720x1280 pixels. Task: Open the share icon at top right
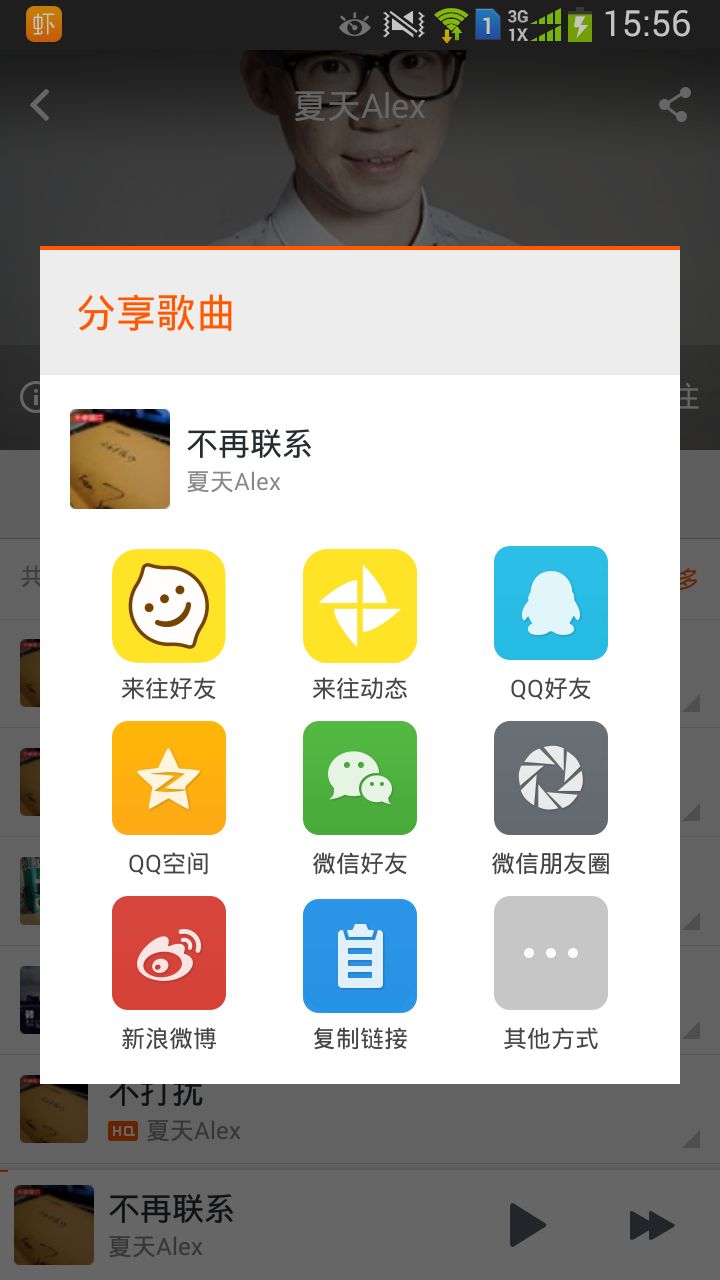pyautogui.click(x=676, y=104)
